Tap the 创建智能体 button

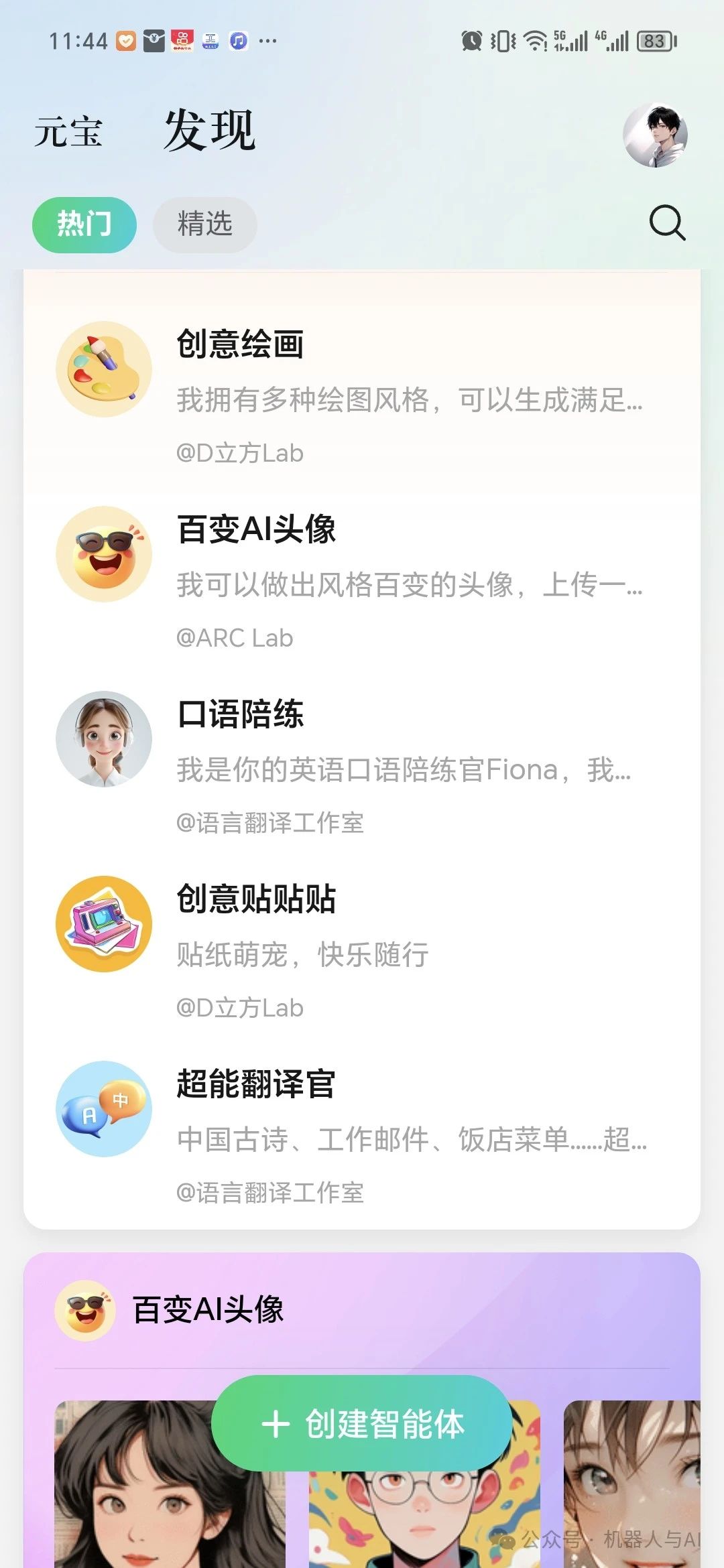tap(362, 1423)
